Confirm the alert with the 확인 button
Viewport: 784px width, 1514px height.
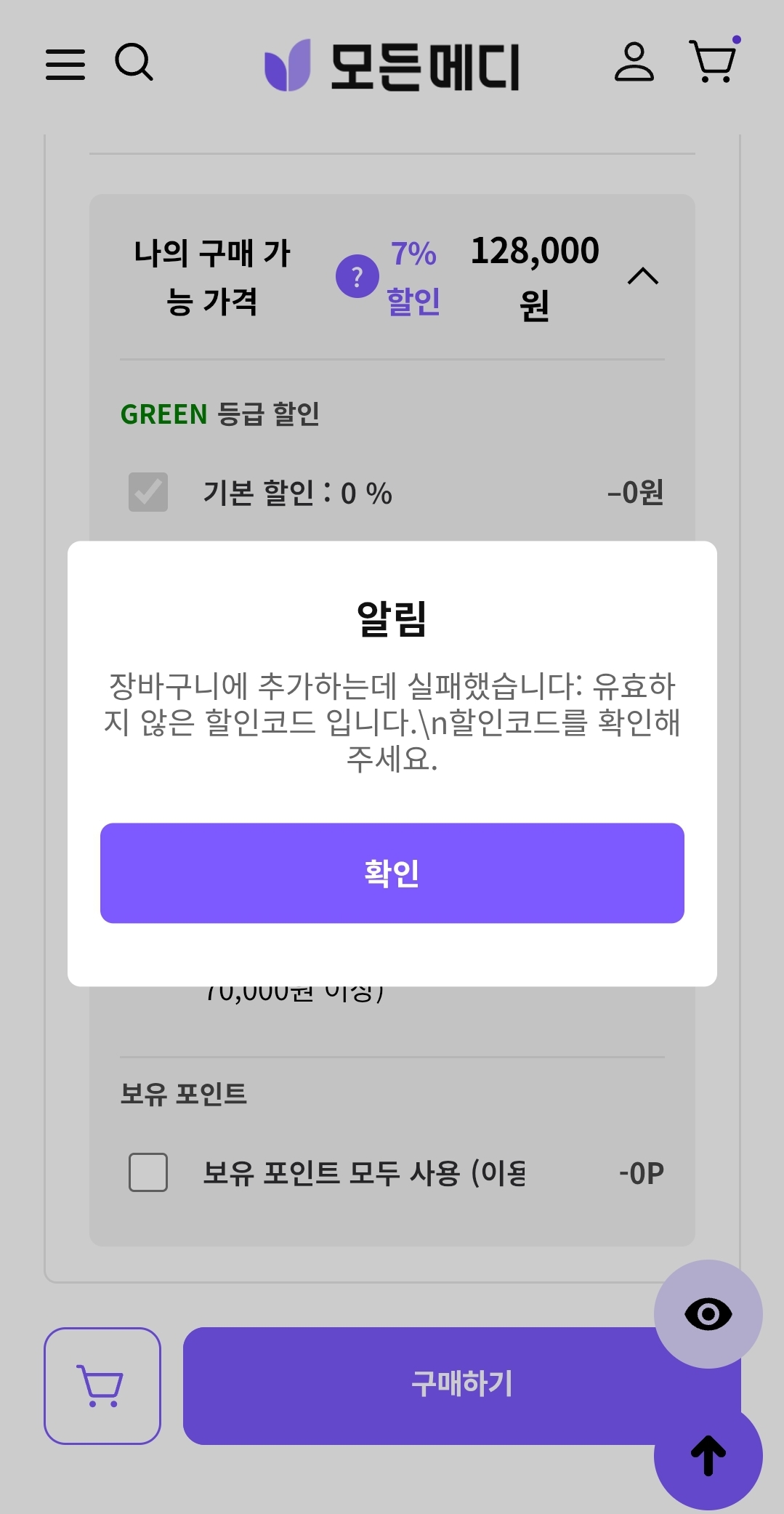tap(392, 872)
